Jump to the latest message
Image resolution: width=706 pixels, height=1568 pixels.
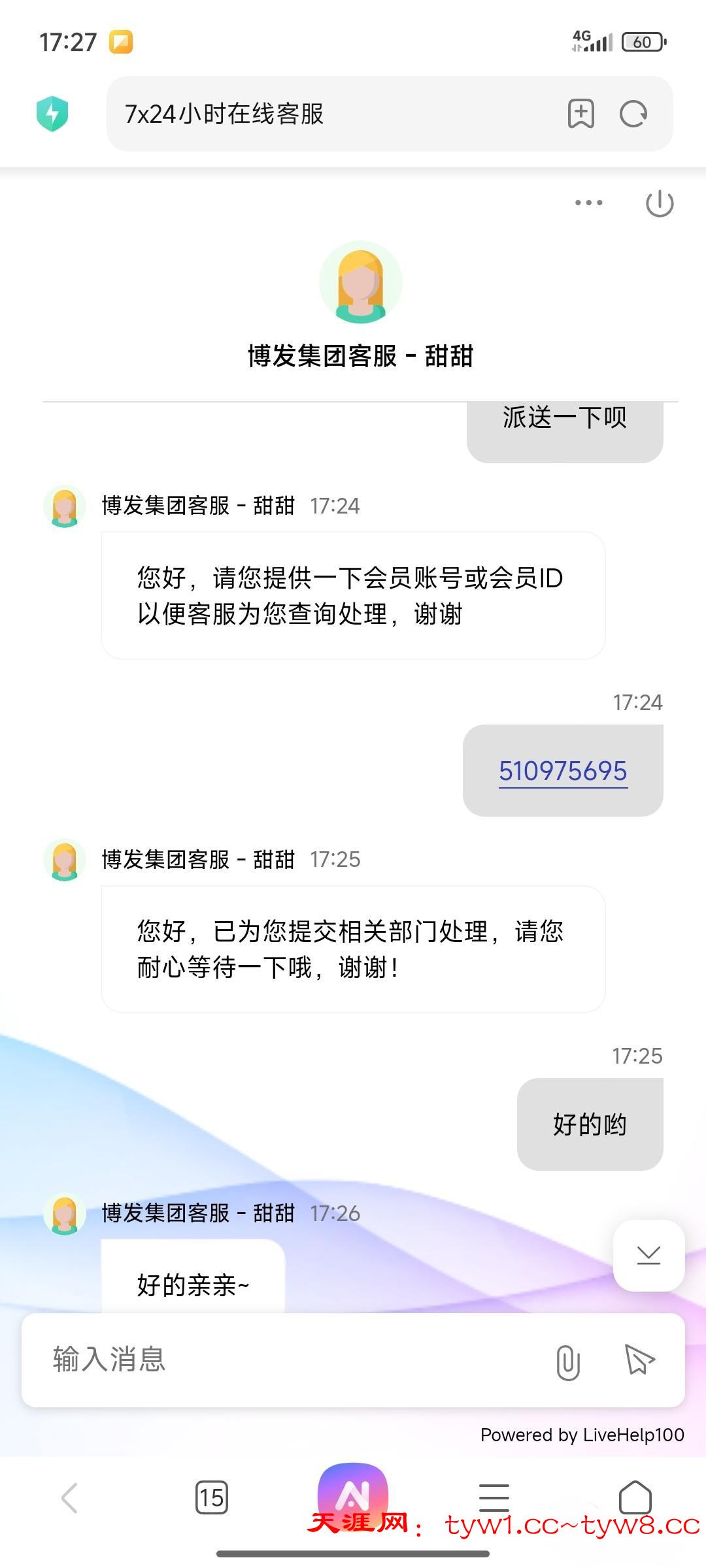[648, 1254]
